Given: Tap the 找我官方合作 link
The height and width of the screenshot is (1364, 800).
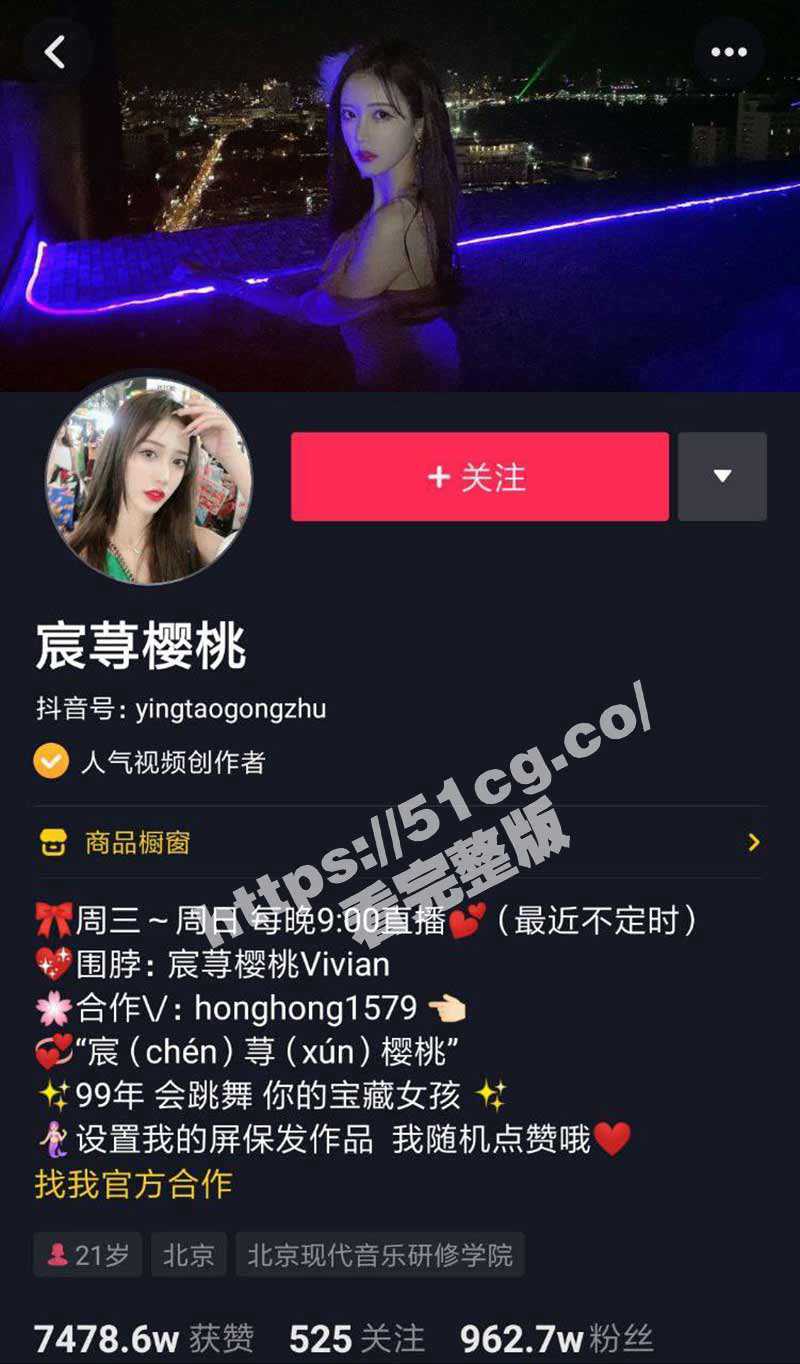Looking at the screenshot, I should [134, 1184].
